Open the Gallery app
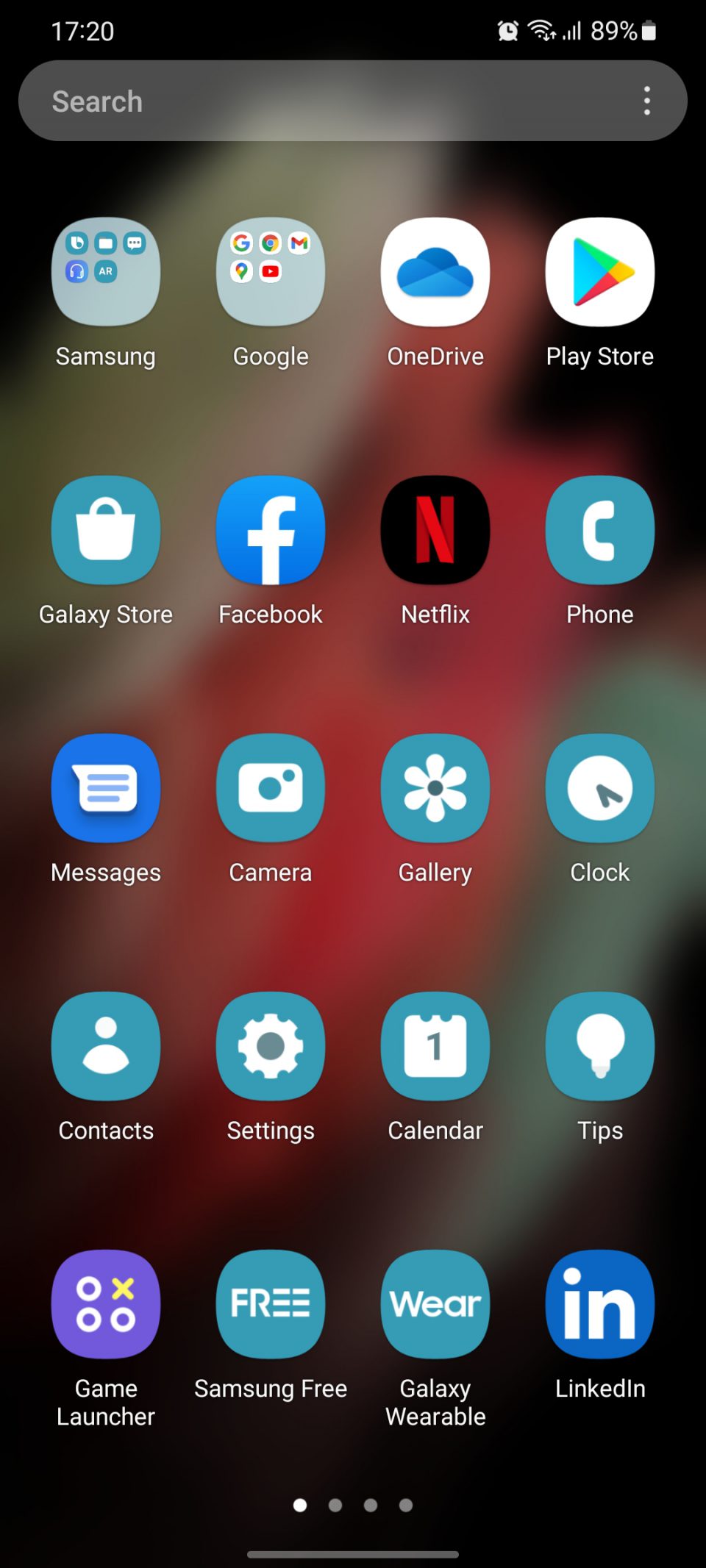This screenshot has width=706, height=1568. pos(435,788)
